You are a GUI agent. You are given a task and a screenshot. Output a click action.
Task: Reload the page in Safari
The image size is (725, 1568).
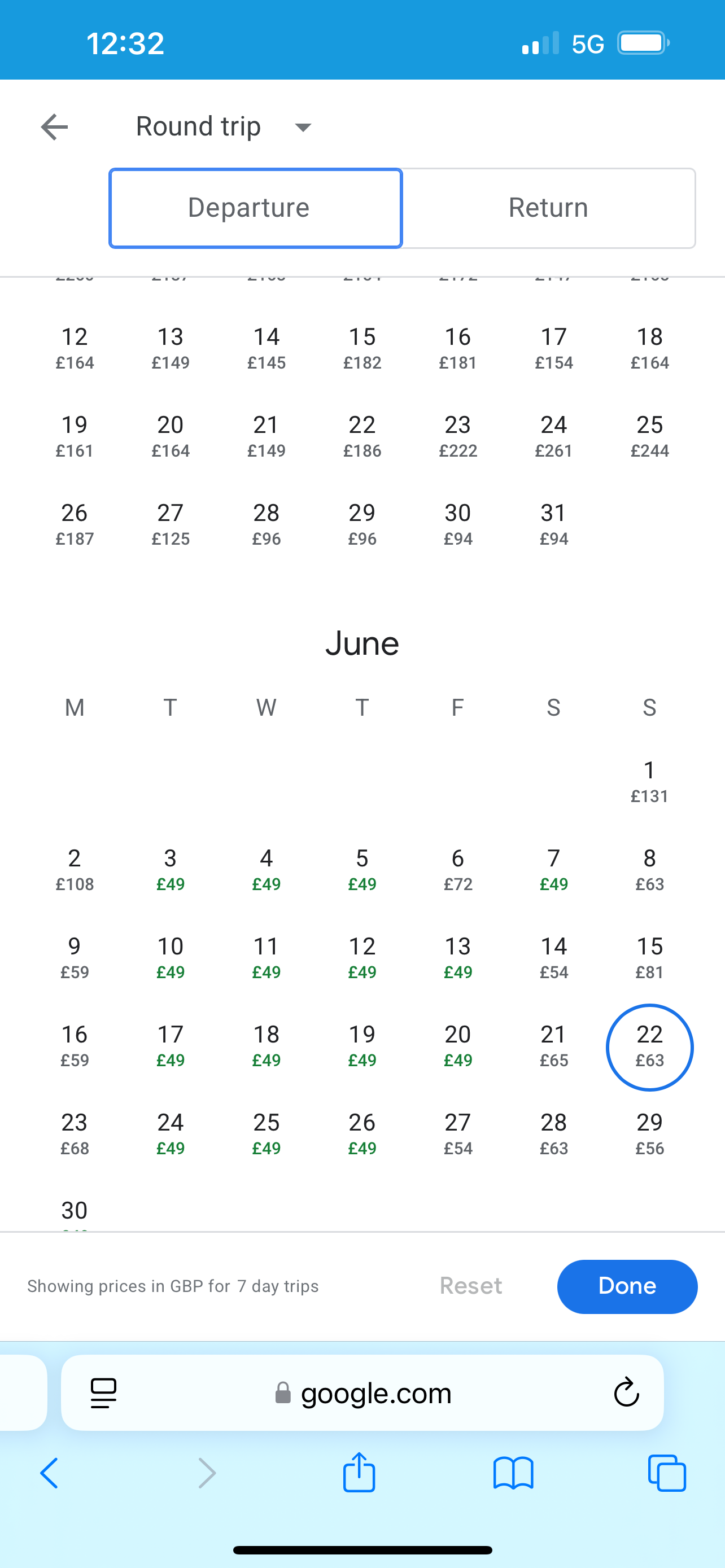tap(626, 1392)
